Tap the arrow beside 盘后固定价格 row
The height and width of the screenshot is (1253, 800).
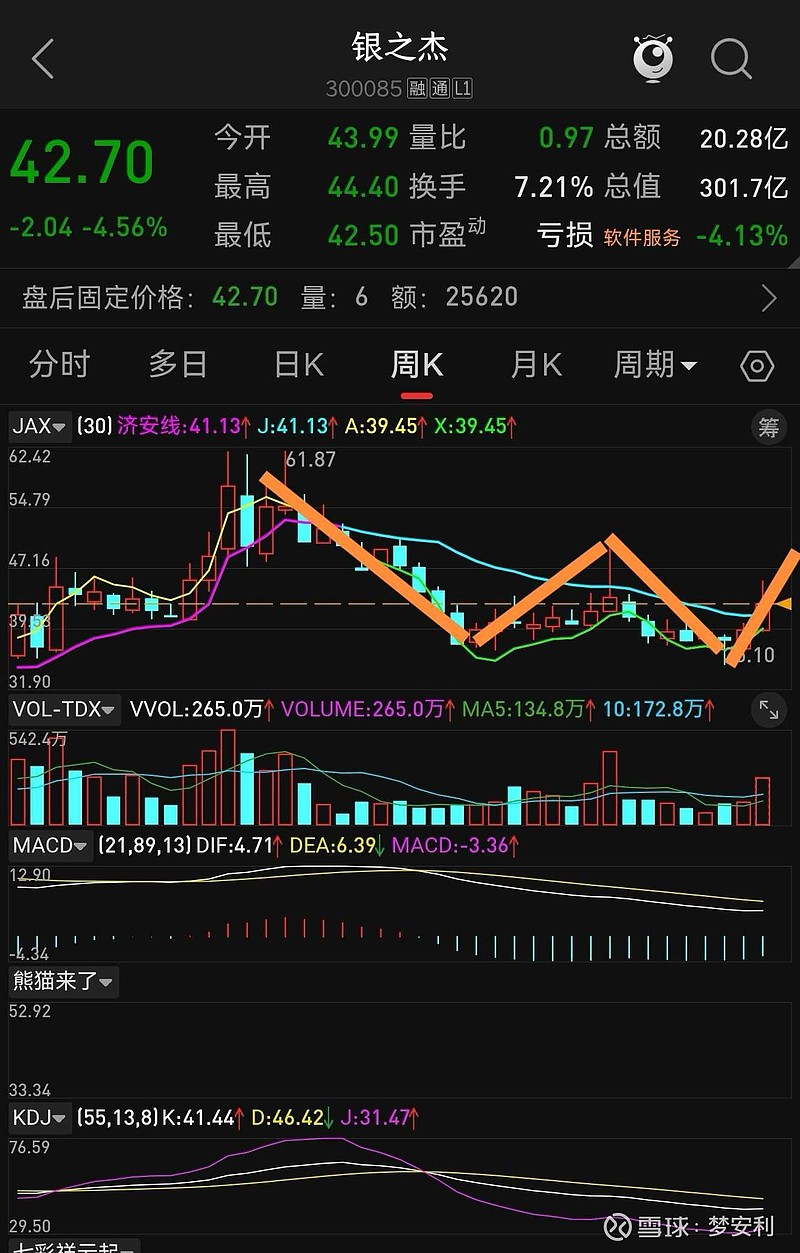point(768,297)
